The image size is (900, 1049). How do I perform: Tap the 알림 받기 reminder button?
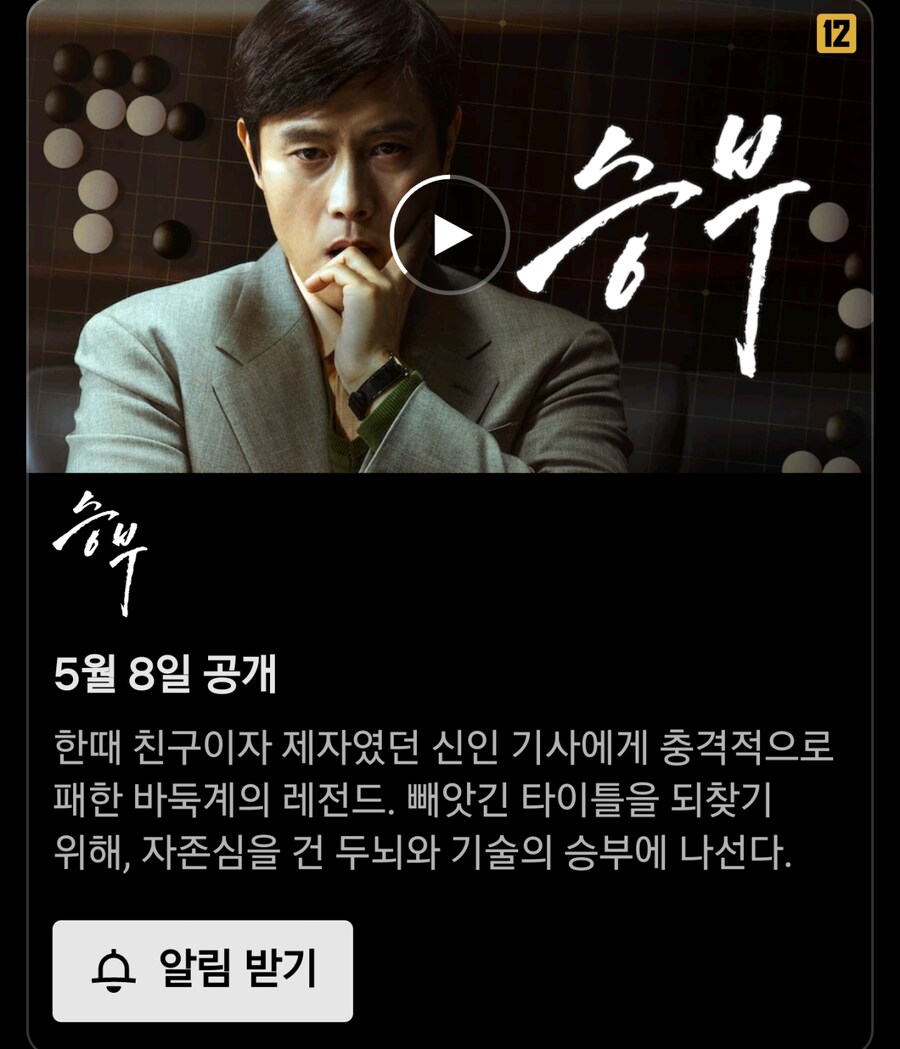(203, 970)
